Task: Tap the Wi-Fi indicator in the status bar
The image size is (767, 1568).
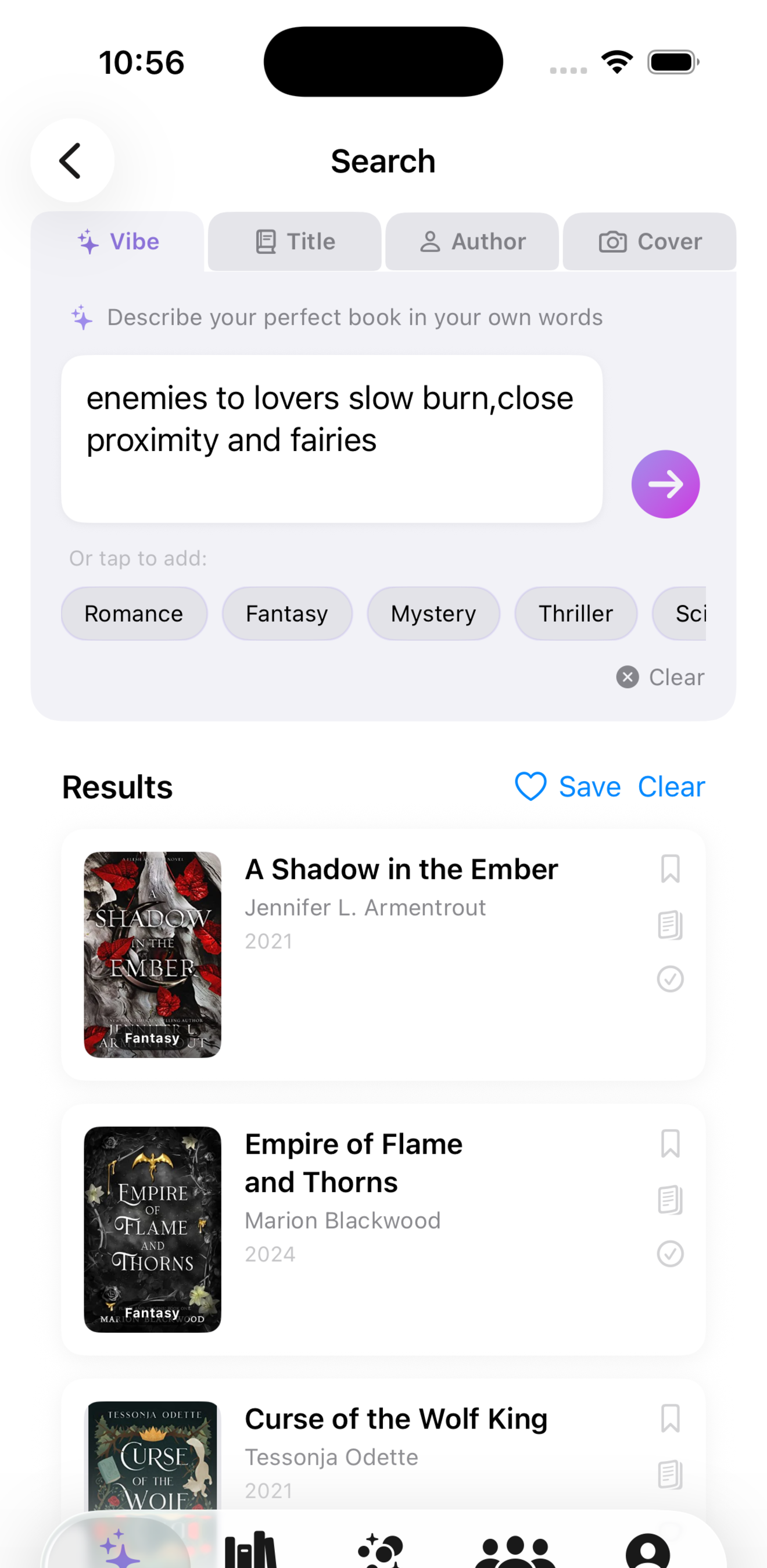Action: (617, 61)
